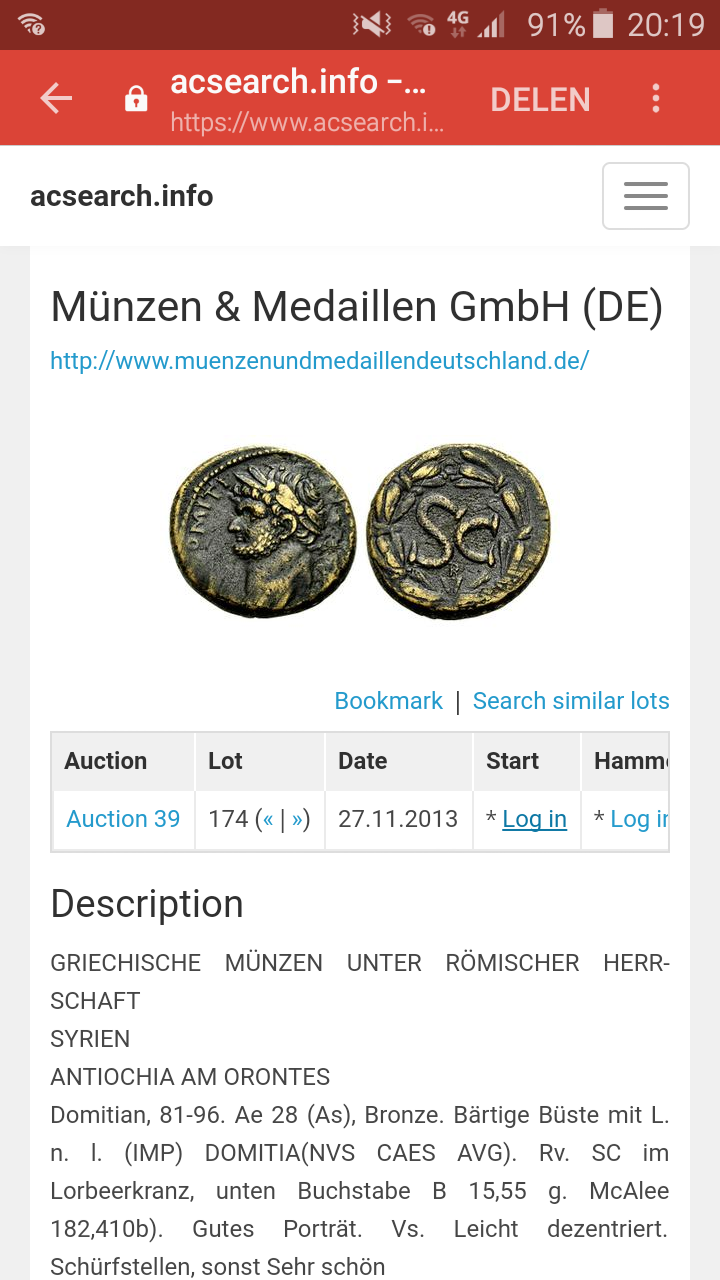View site security lock info
The image size is (720, 1280).
click(x=136, y=99)
